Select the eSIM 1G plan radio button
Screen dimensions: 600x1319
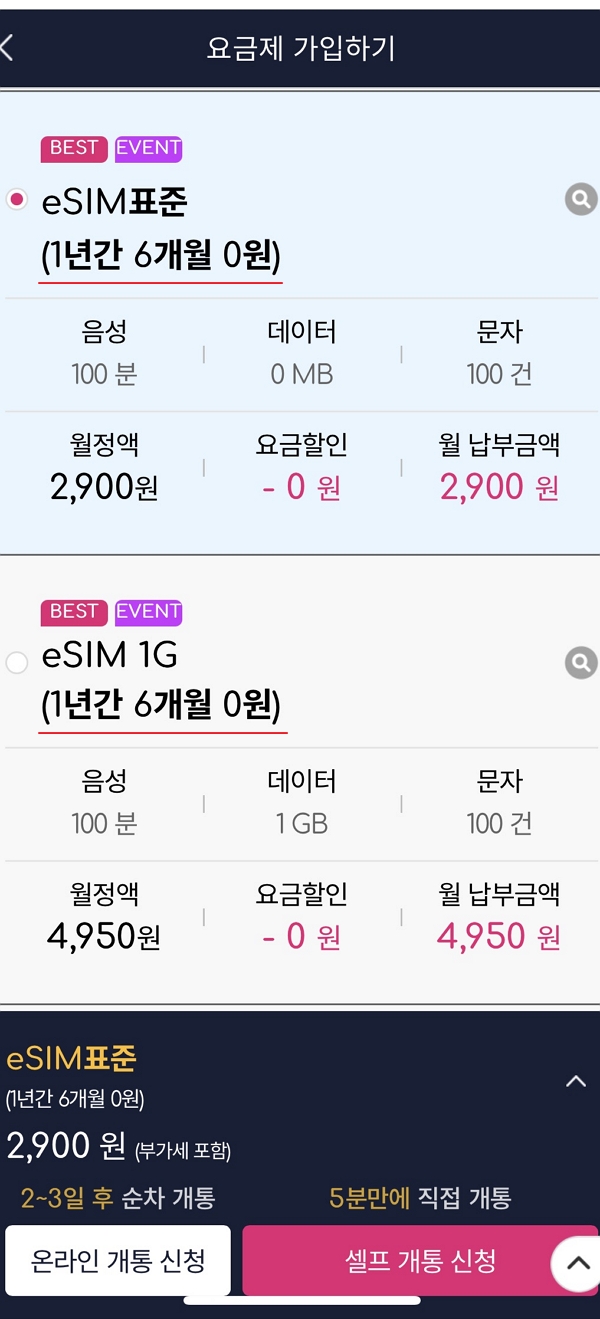(17, 662)
